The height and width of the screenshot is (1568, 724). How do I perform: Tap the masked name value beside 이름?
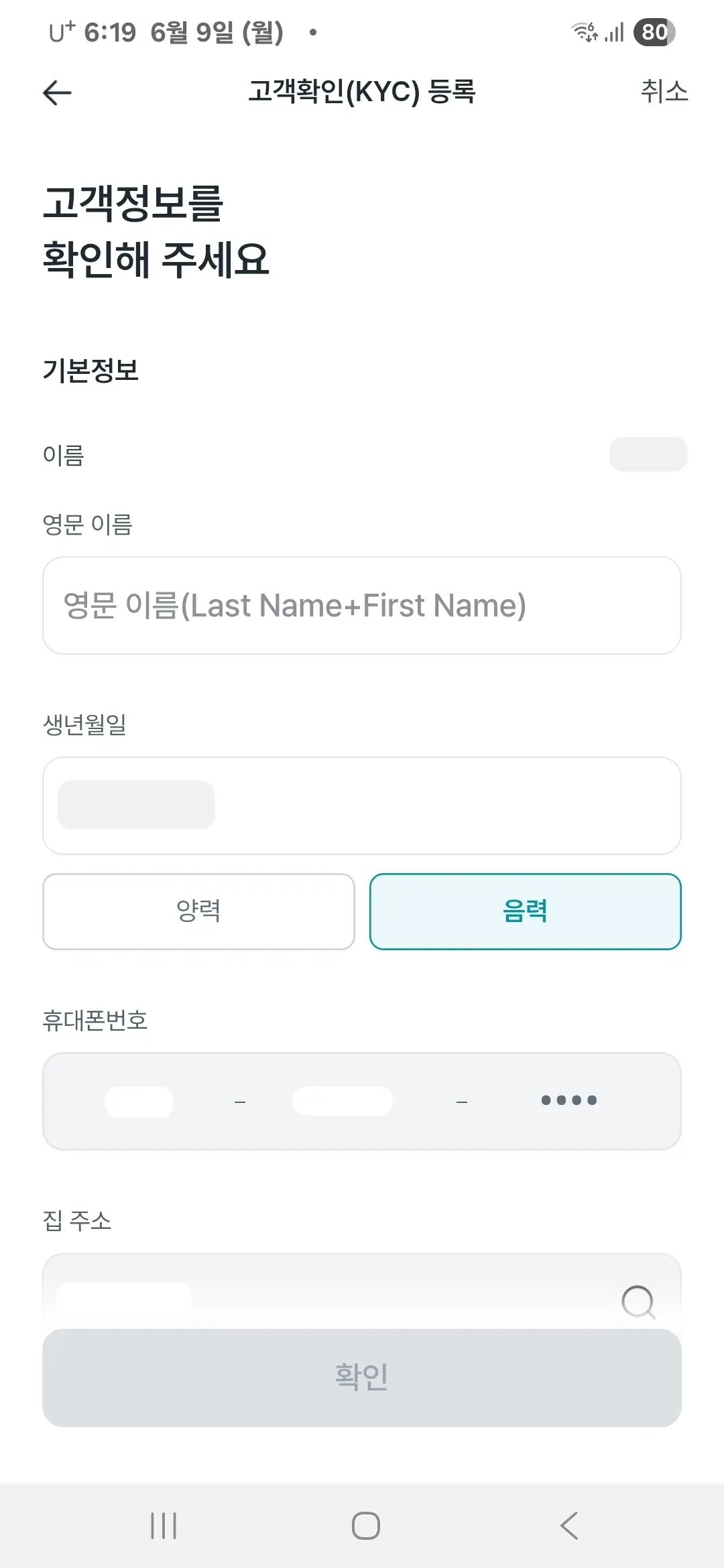click(x=647, y=453)
